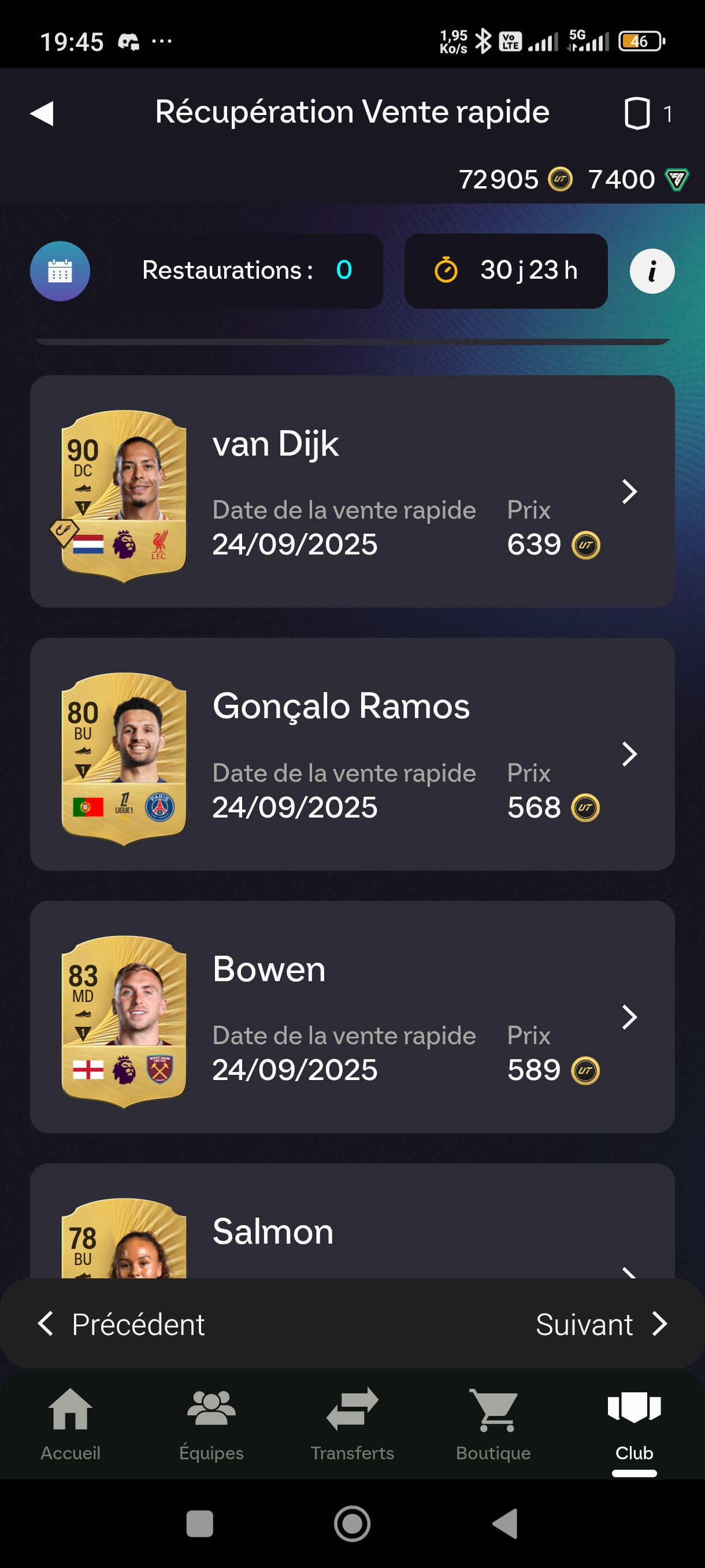
Task: Go back using the top-left arrow
Action: click(x=42, y=113)
